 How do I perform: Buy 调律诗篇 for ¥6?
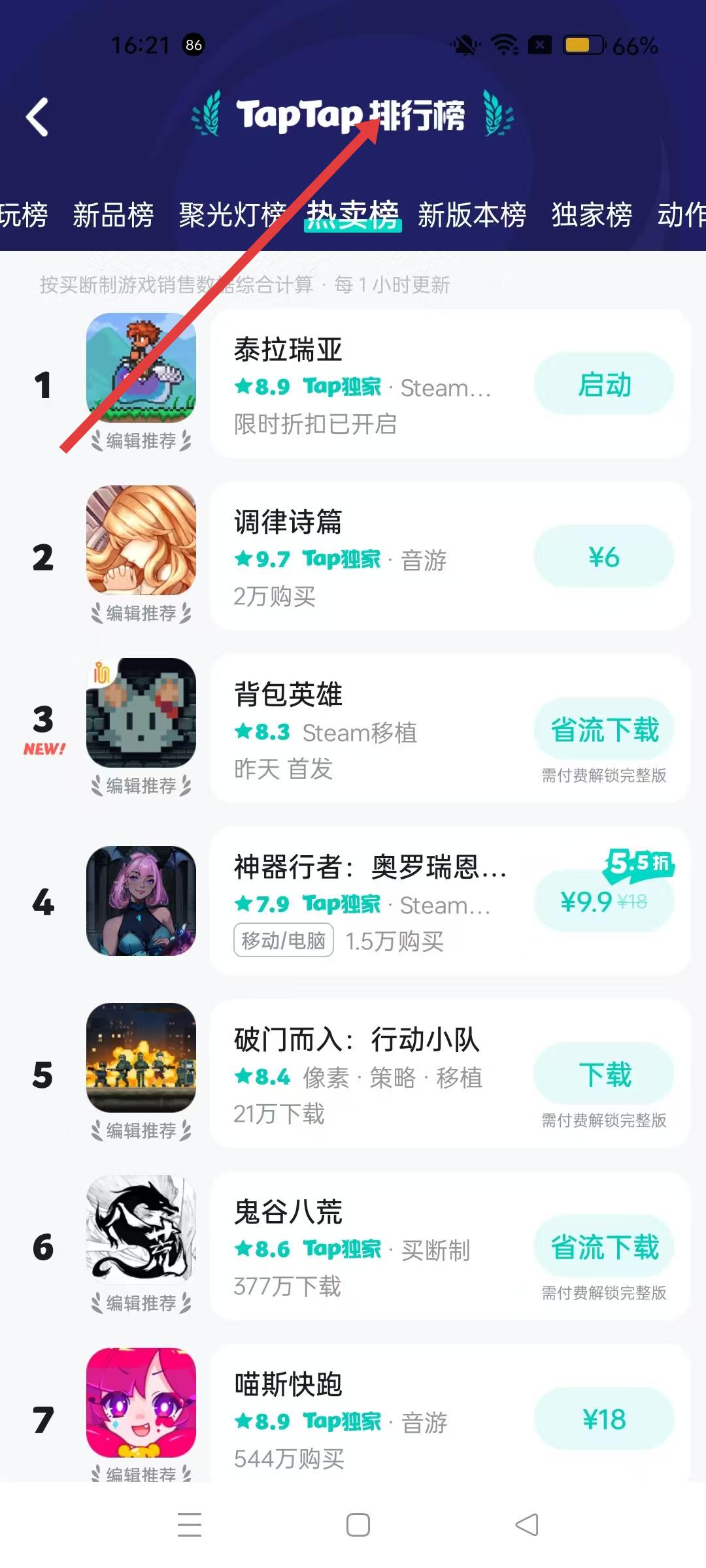pos(603,557)
